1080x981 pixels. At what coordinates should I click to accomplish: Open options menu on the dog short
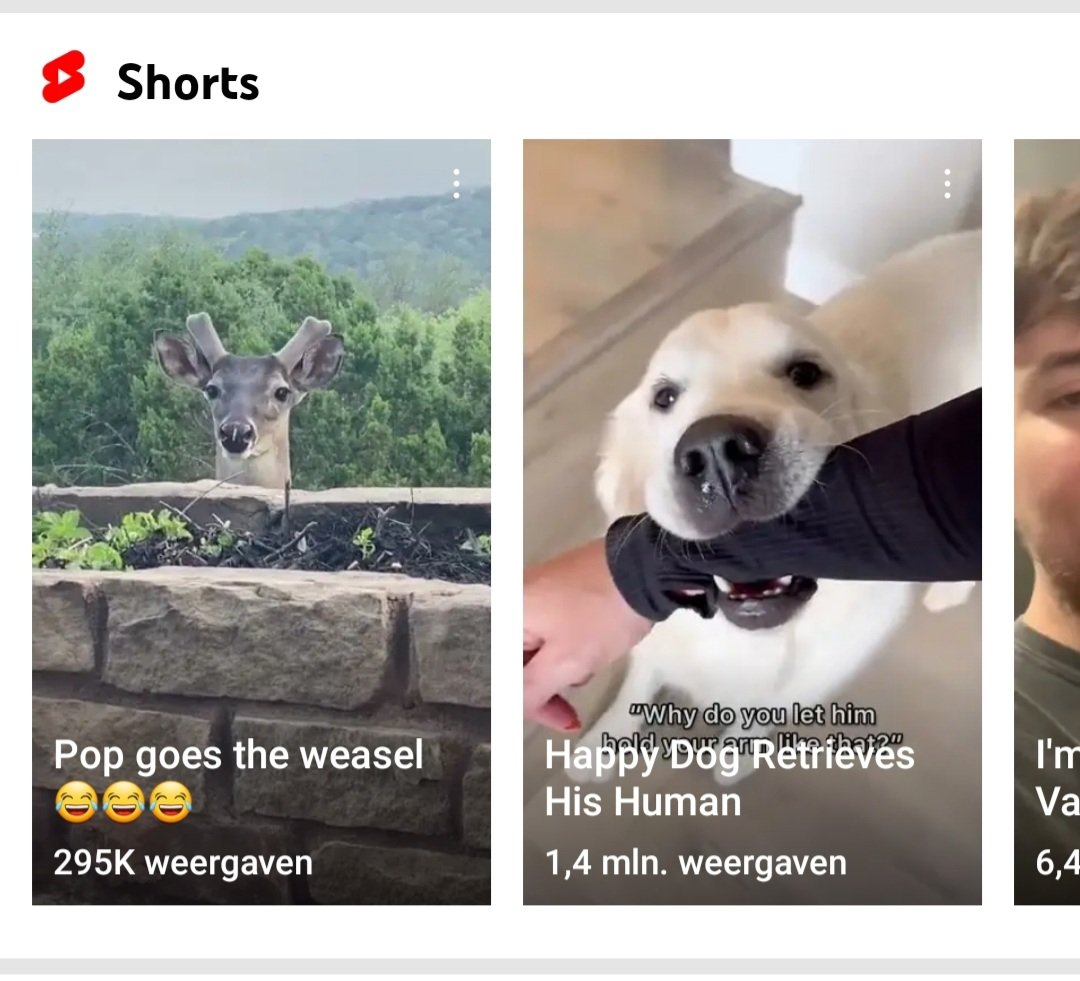coord(947,183)
